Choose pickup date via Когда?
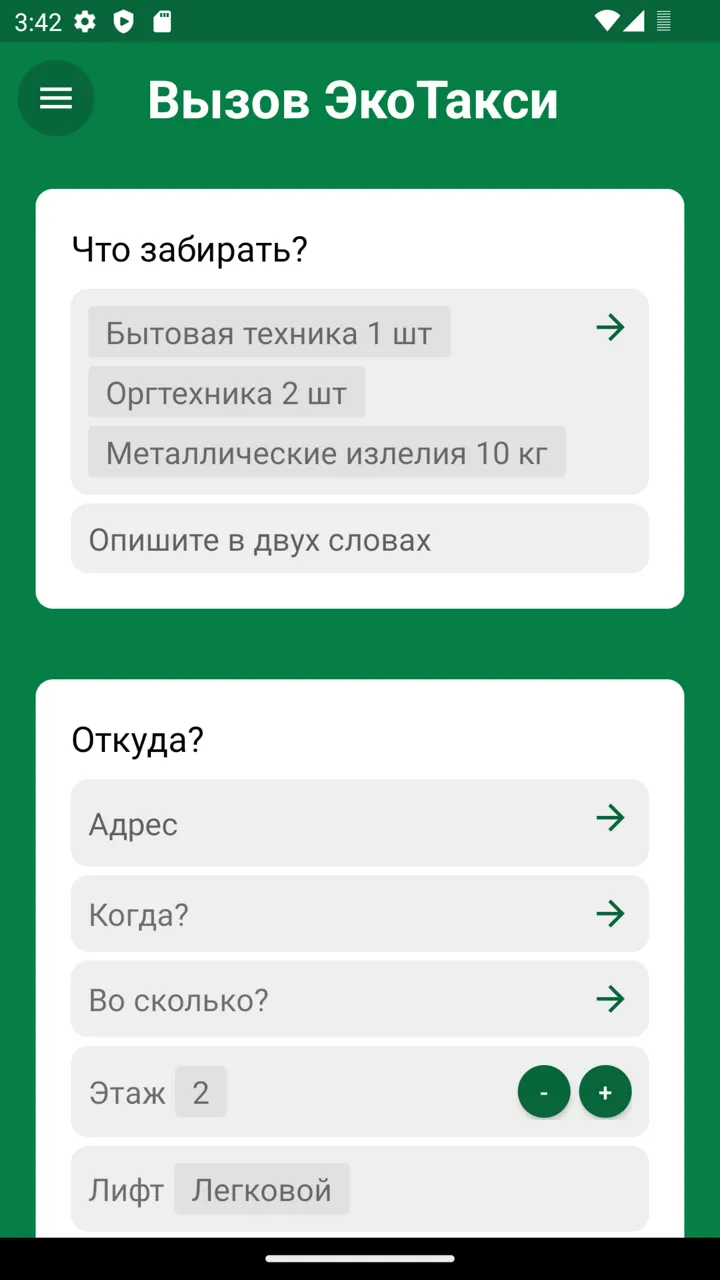The height and width of the screenshot is (1280, 720). click(x=360, y=913)
